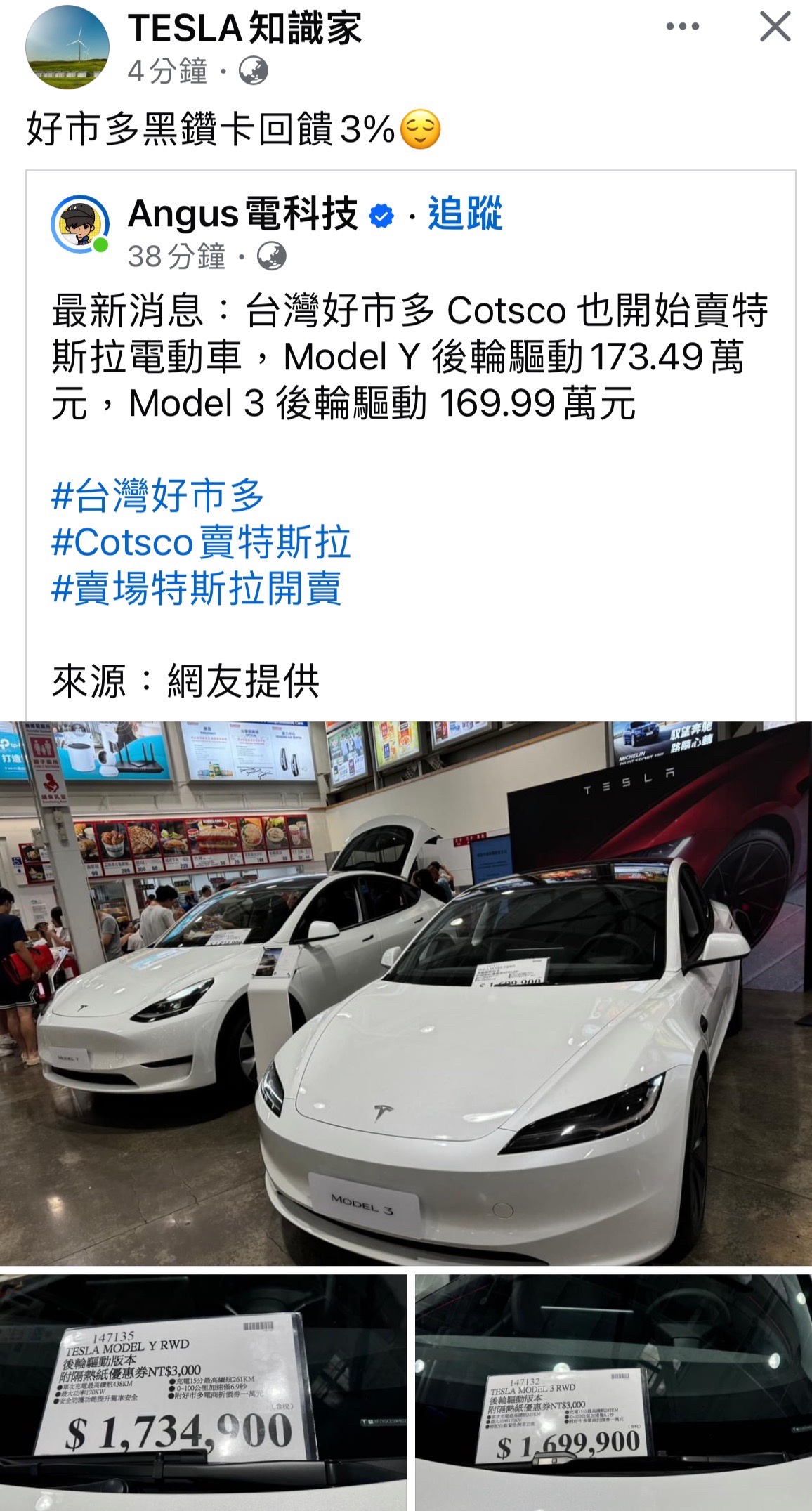Open Angus 電科技 page name
Image resolution: width=812 pixels, height=1511 pixels.
pos(243,214)
